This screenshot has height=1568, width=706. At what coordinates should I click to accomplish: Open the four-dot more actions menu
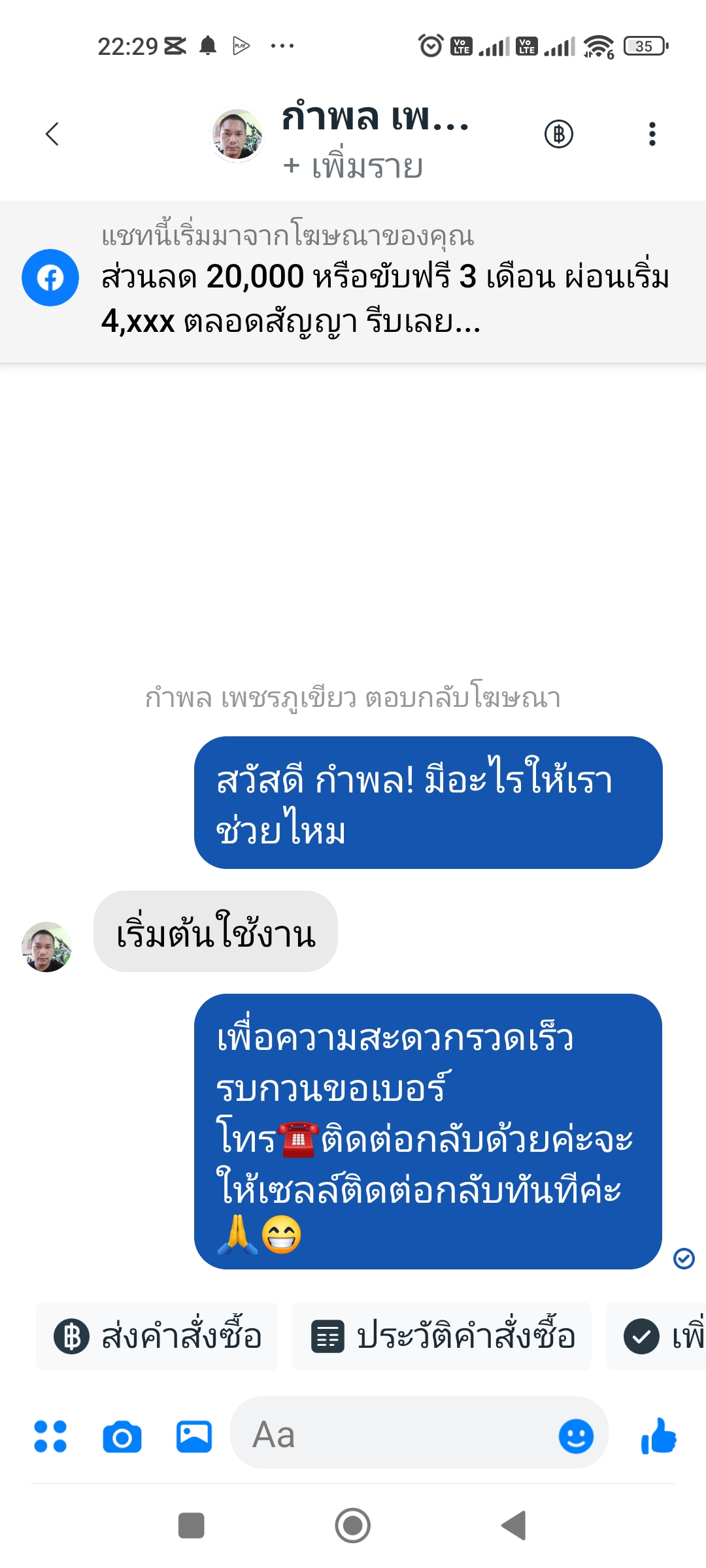[x=50, y=1436]
